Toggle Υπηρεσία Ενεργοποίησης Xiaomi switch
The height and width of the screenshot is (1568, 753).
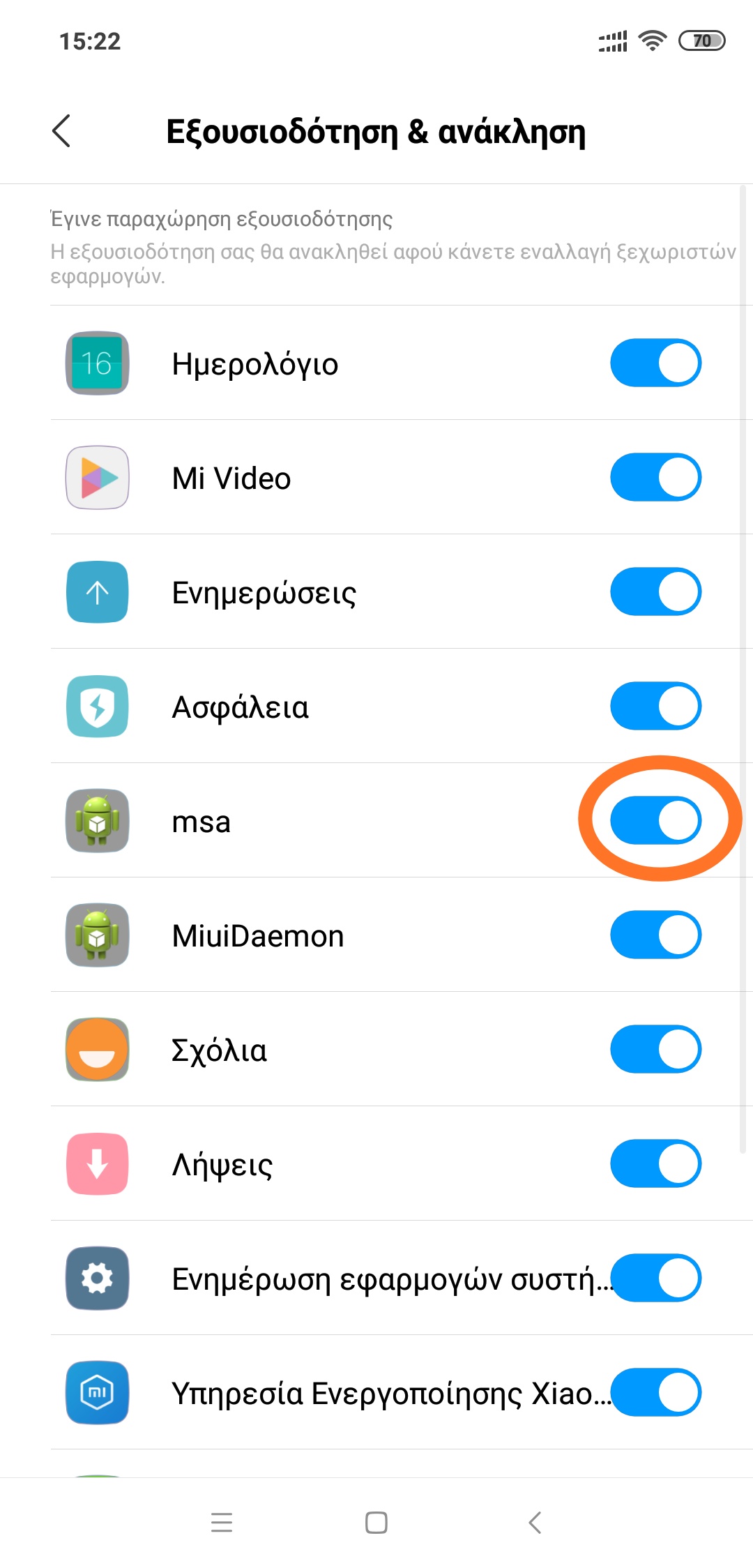[x=655, y=1392]
